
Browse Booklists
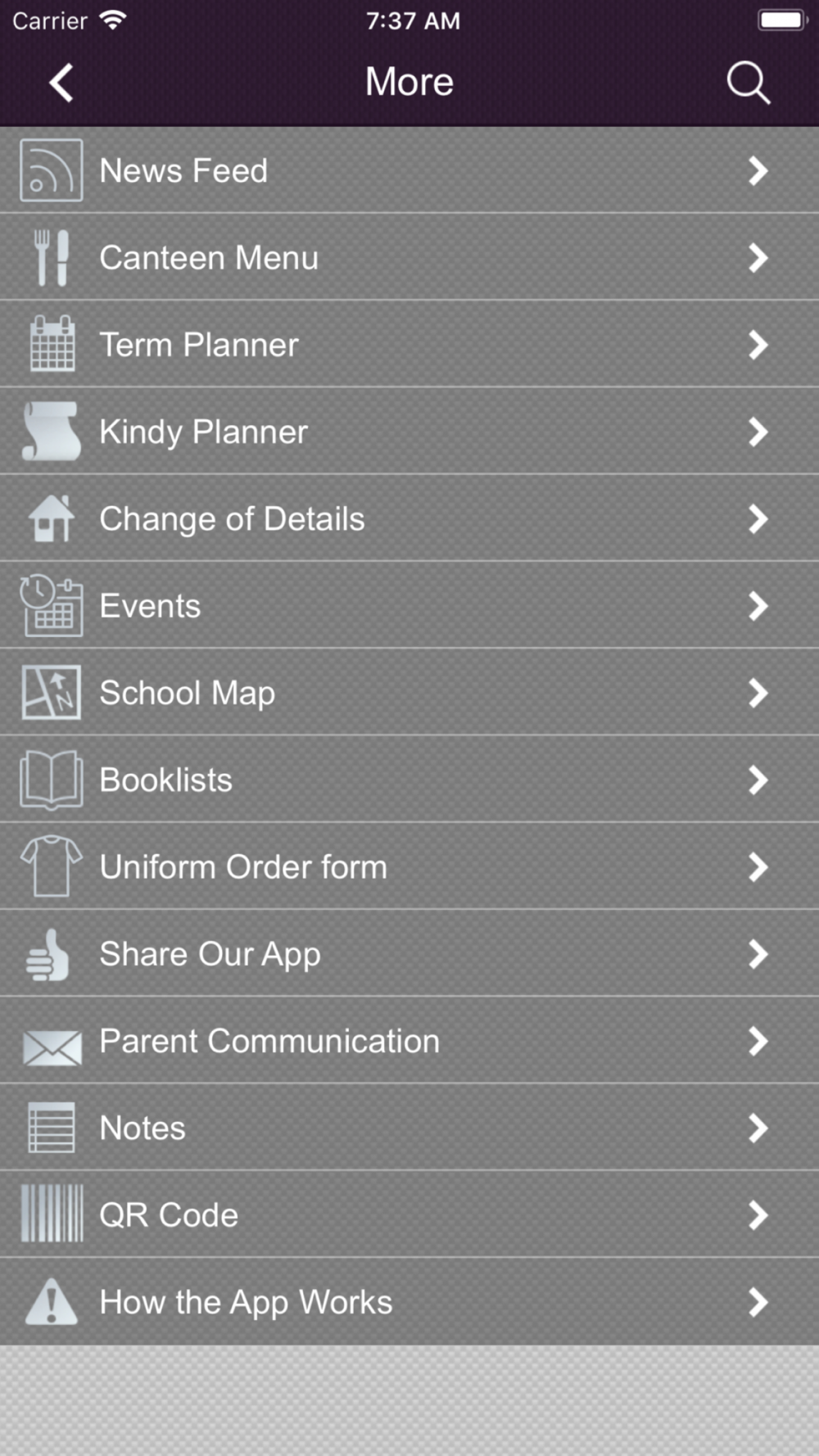409,780
